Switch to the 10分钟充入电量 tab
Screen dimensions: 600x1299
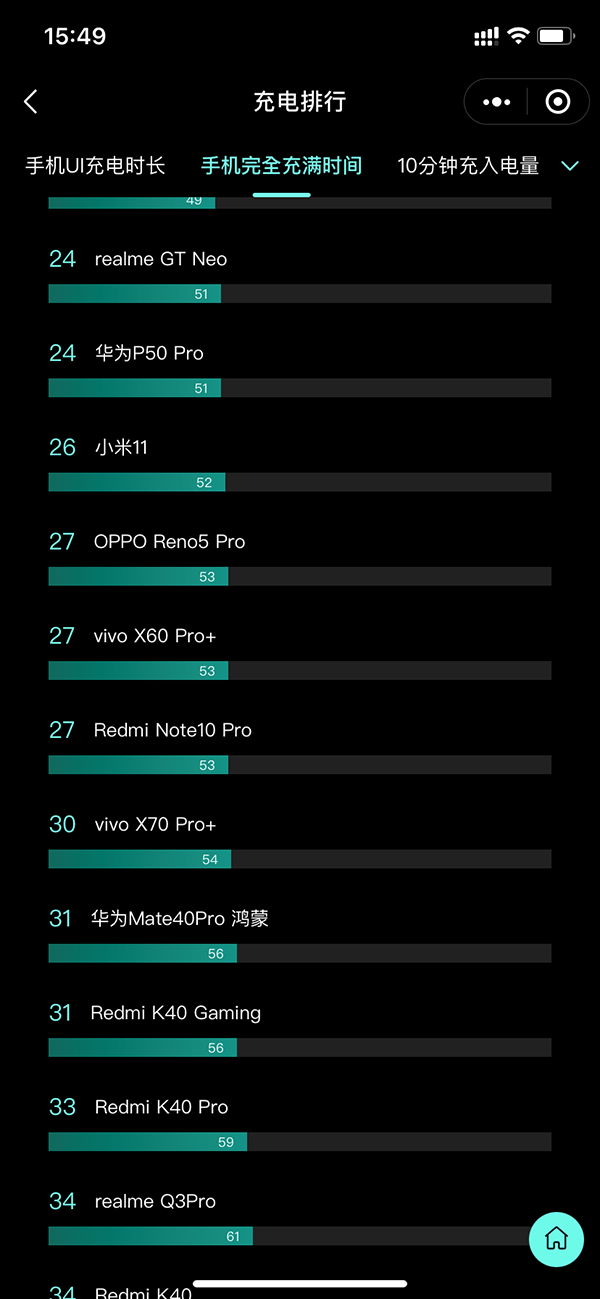click(x=468, y=166)
